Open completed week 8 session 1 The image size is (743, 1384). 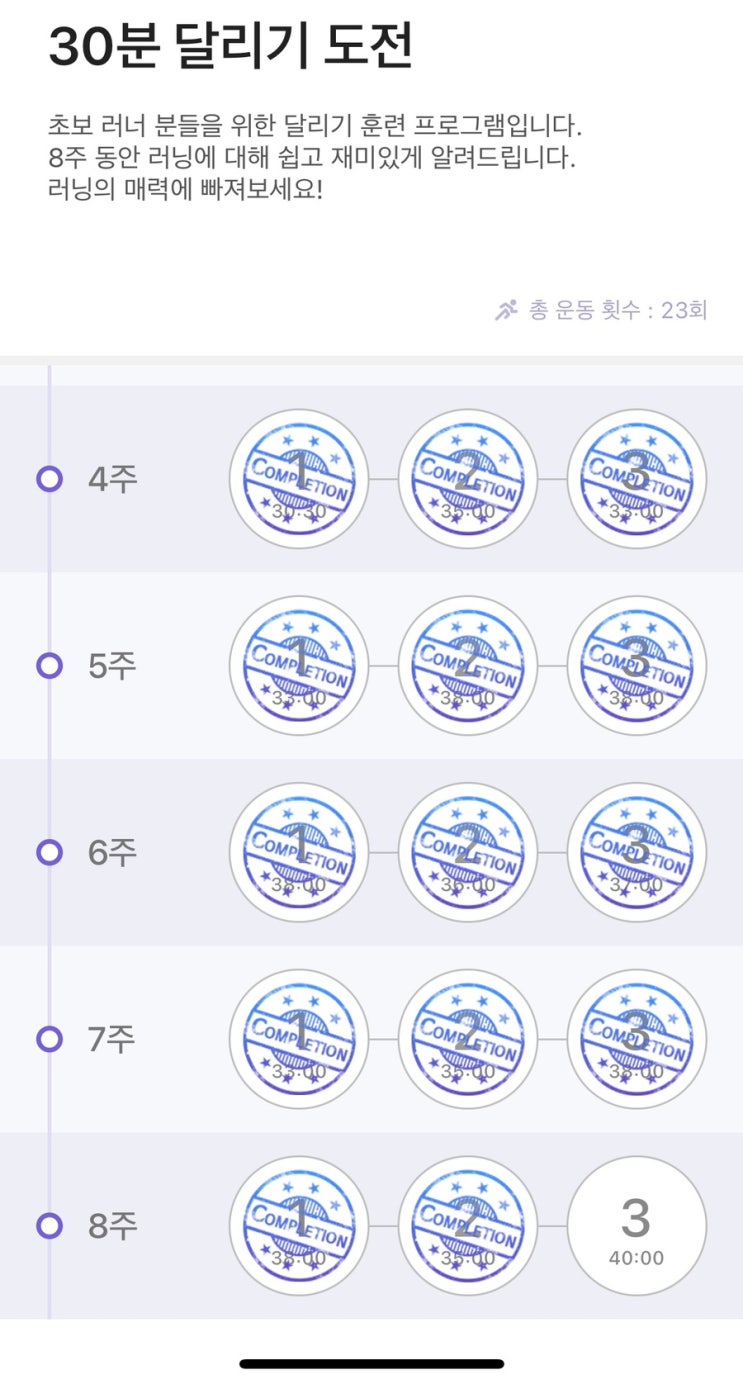coord(299,1226)
